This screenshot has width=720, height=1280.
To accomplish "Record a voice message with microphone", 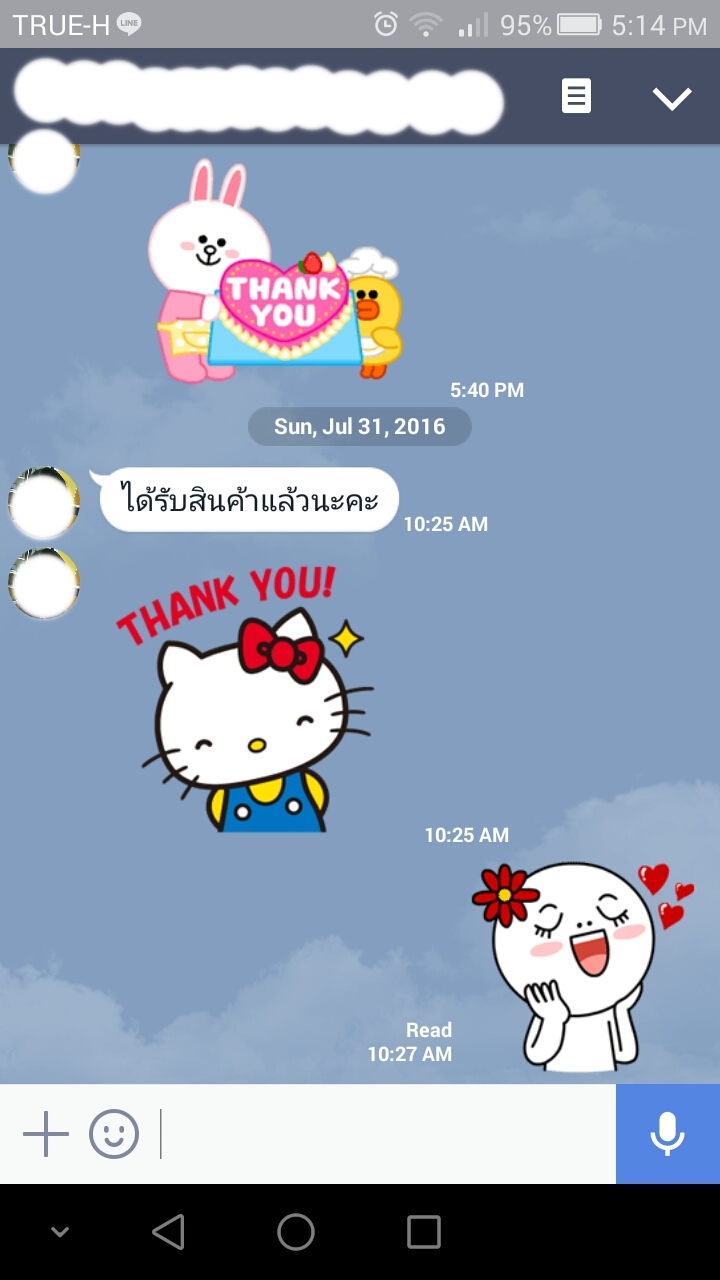I will [x=667, y=1134].
